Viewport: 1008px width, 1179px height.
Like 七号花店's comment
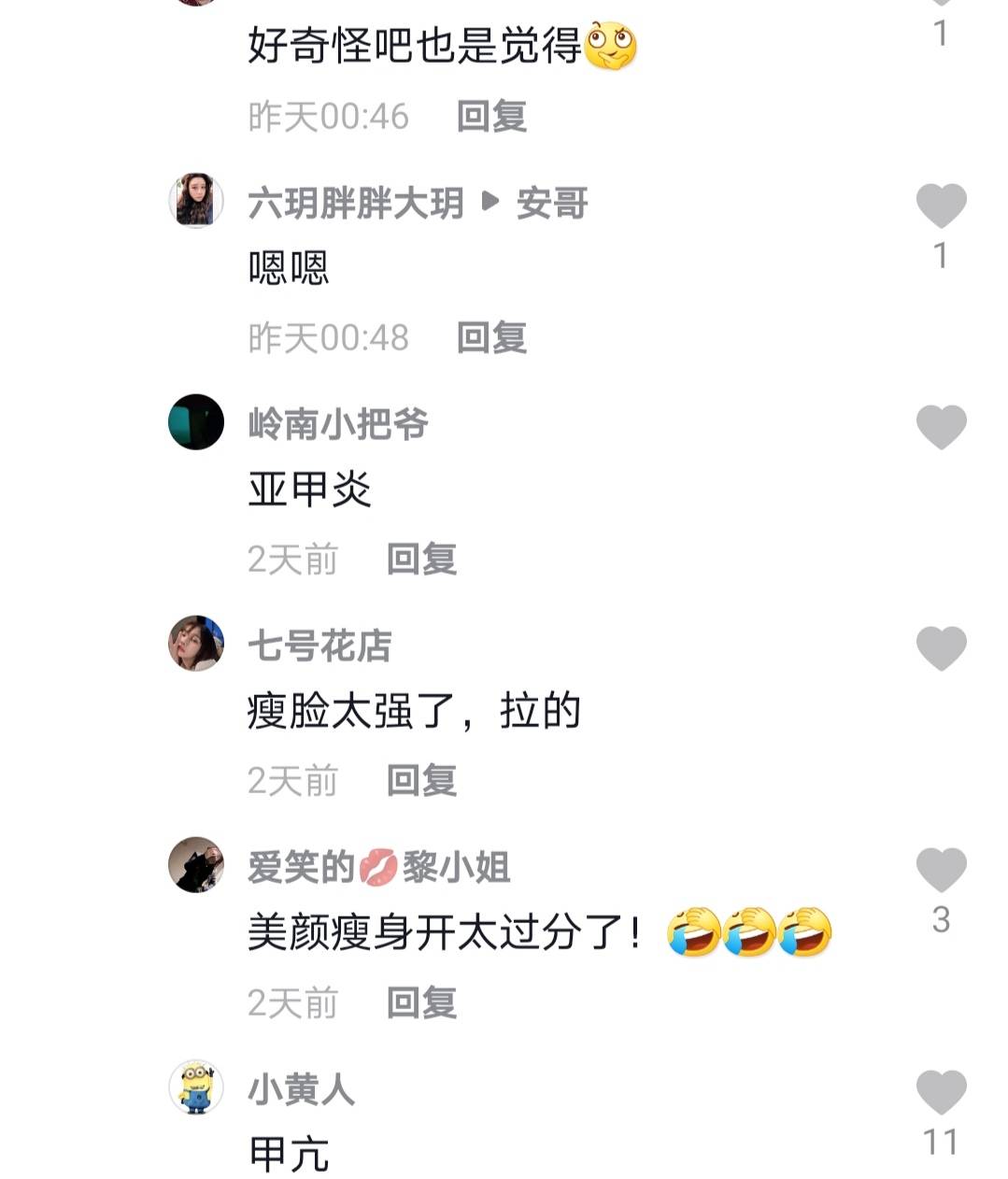click(940, 648)
